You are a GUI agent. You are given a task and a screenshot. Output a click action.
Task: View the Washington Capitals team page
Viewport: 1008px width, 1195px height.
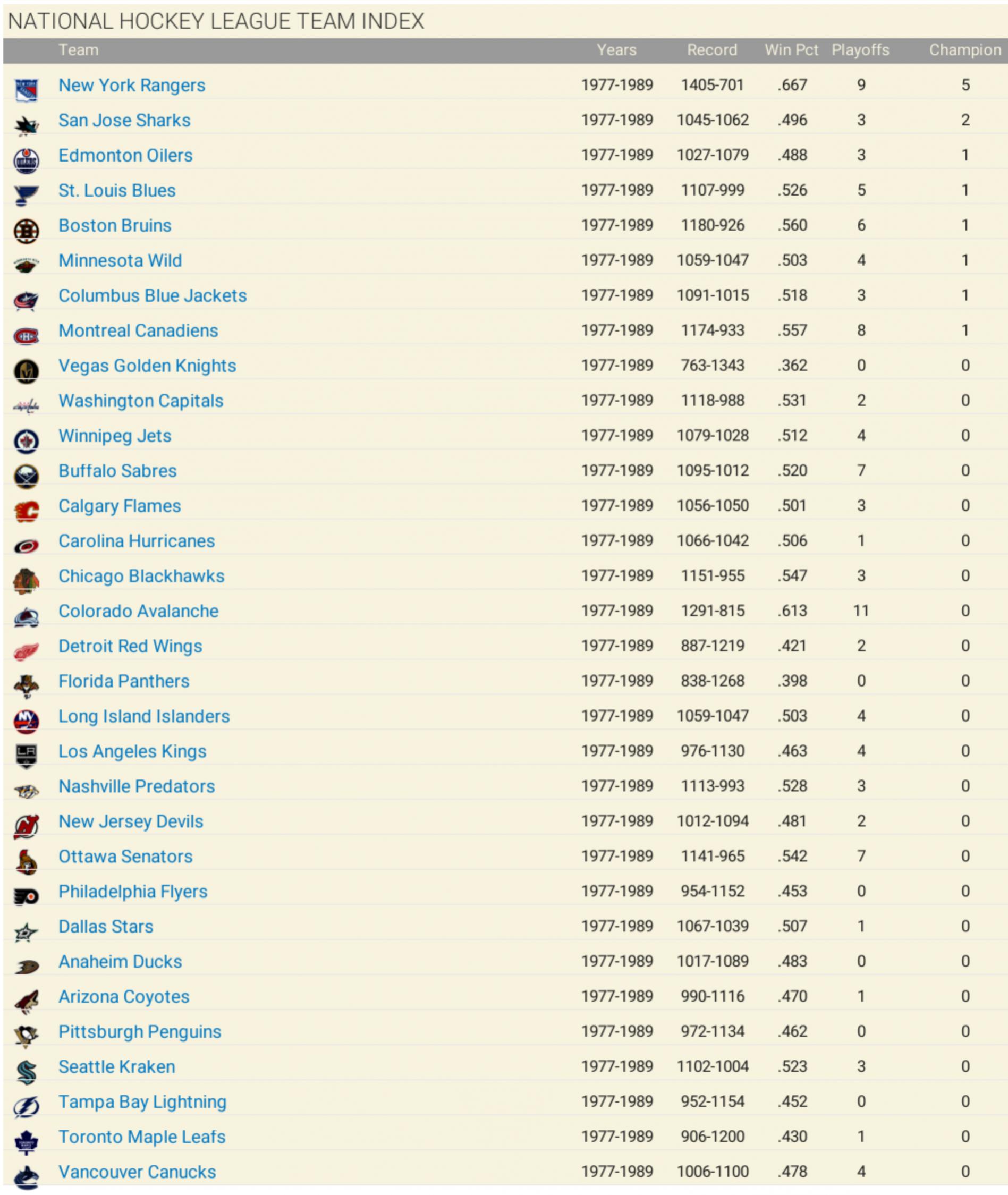pos(141,401)
